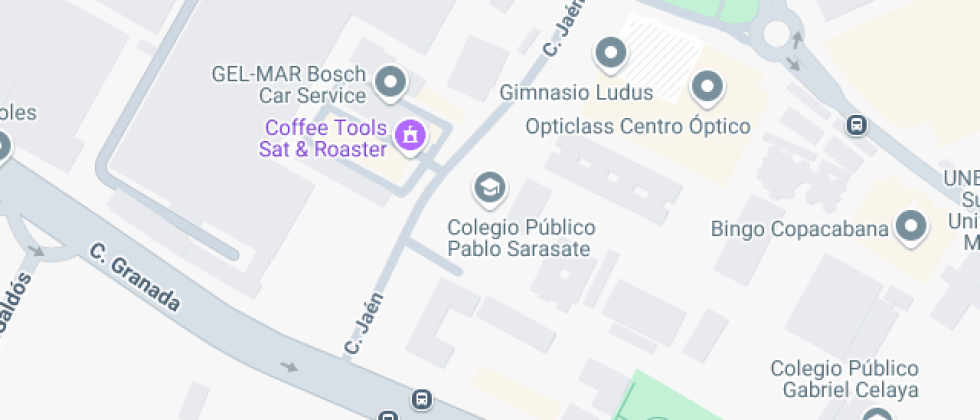
Task: Select the Colegio Público Pablo Sarasate marker
Action: tap(490, 189)
